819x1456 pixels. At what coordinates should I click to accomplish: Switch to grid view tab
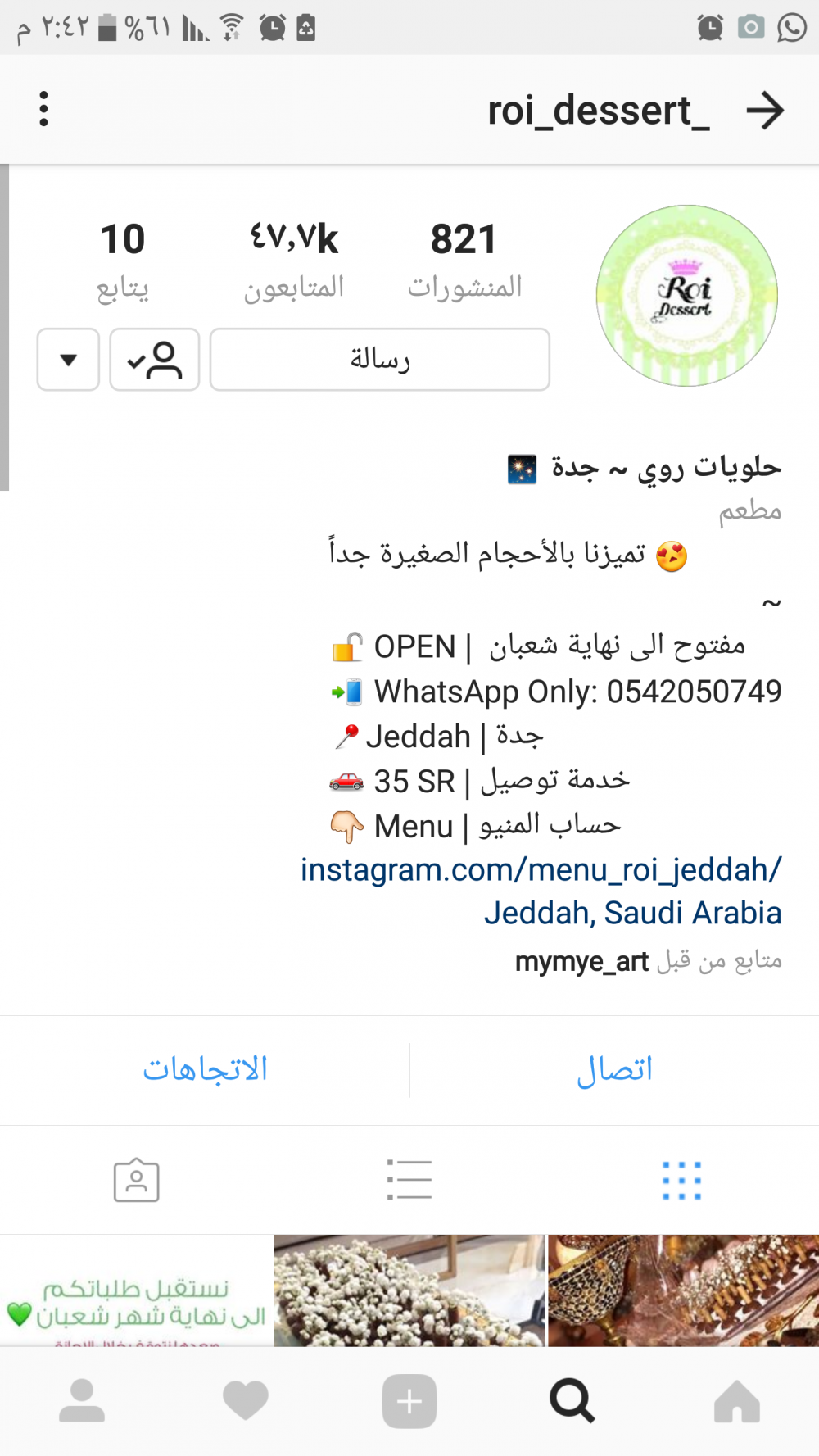pyautogui.click(x=681, y=1181)
